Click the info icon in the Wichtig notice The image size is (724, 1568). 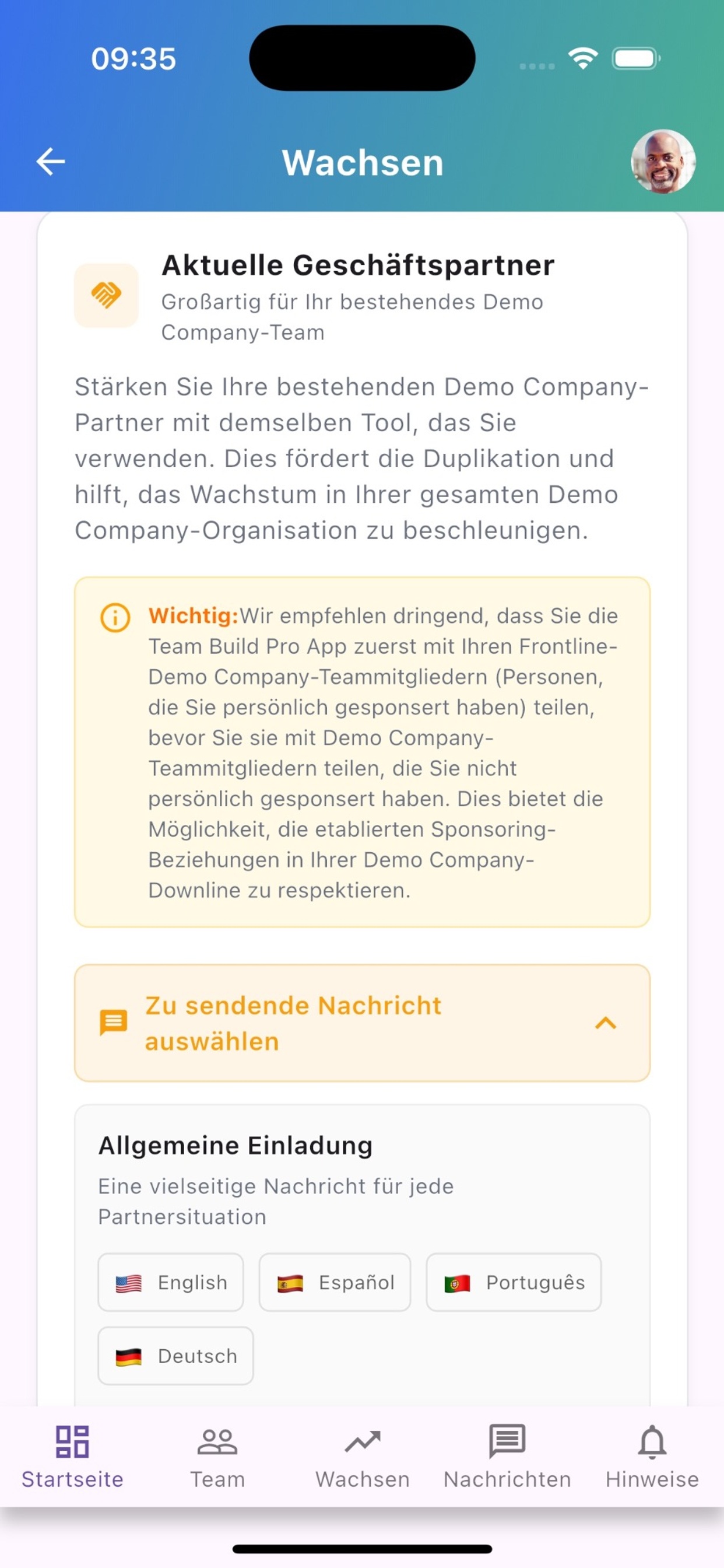point(114,618)
